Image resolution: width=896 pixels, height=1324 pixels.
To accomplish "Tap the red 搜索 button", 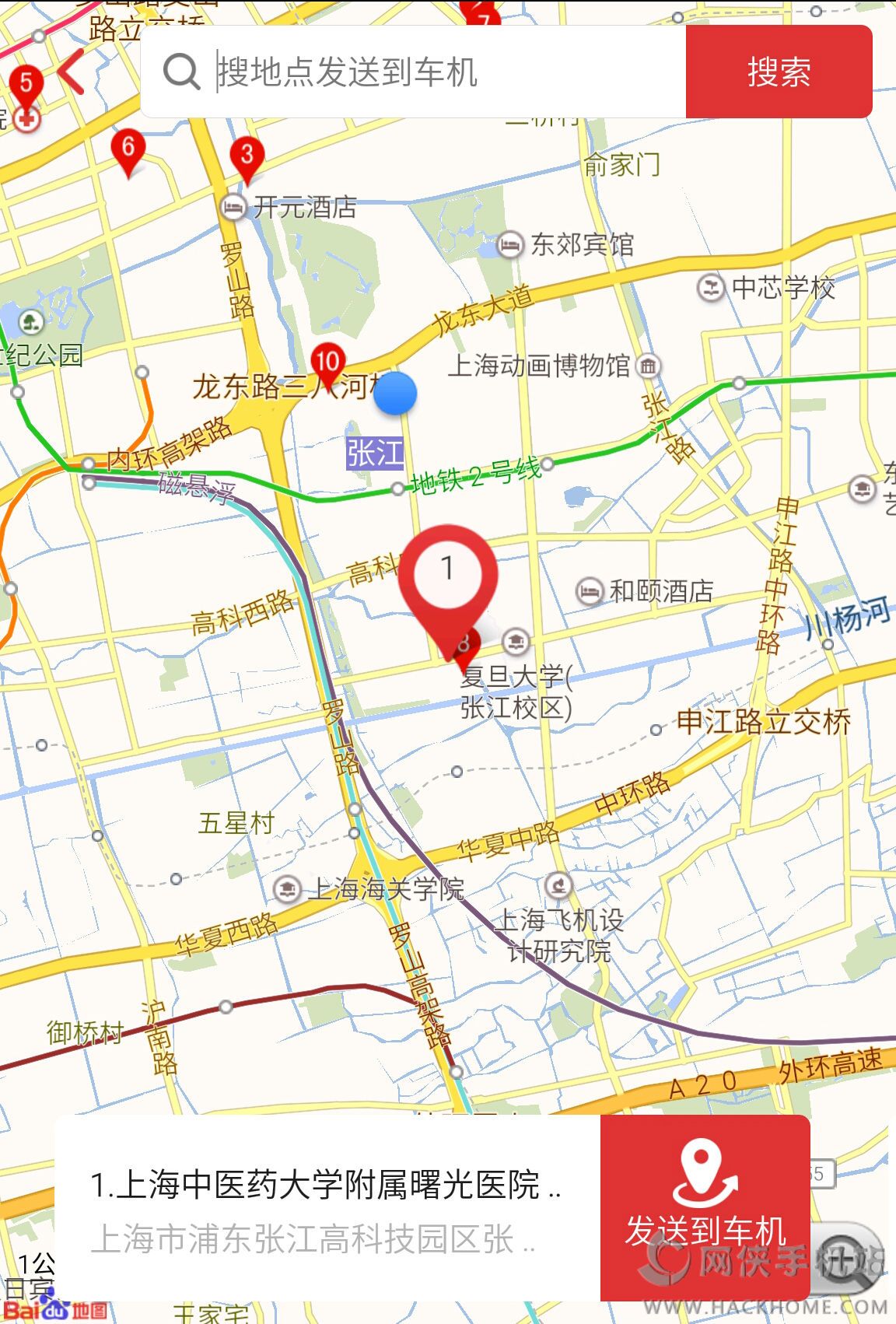I will coord(779,72).
